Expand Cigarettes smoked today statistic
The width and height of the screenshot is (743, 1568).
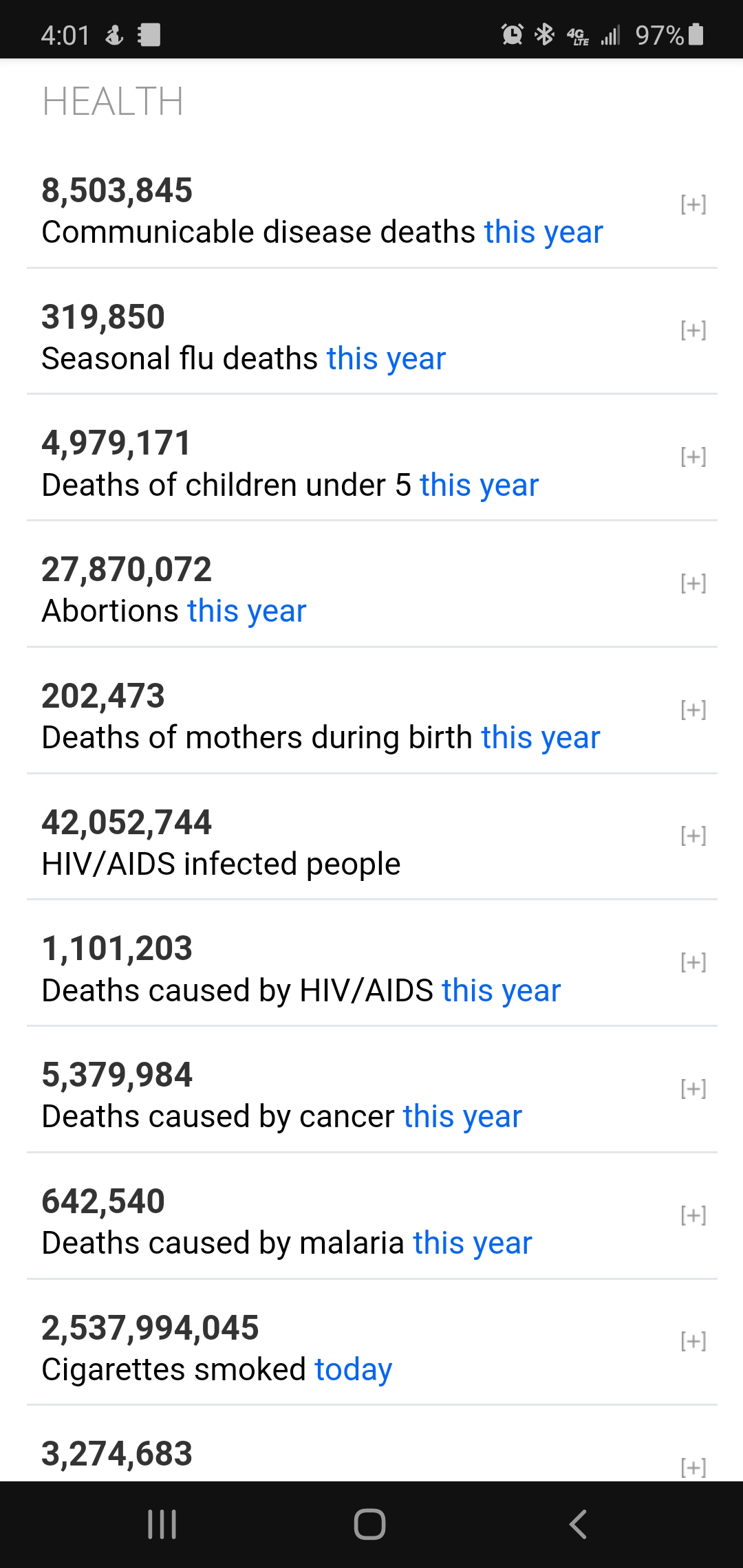point(693,1342)
